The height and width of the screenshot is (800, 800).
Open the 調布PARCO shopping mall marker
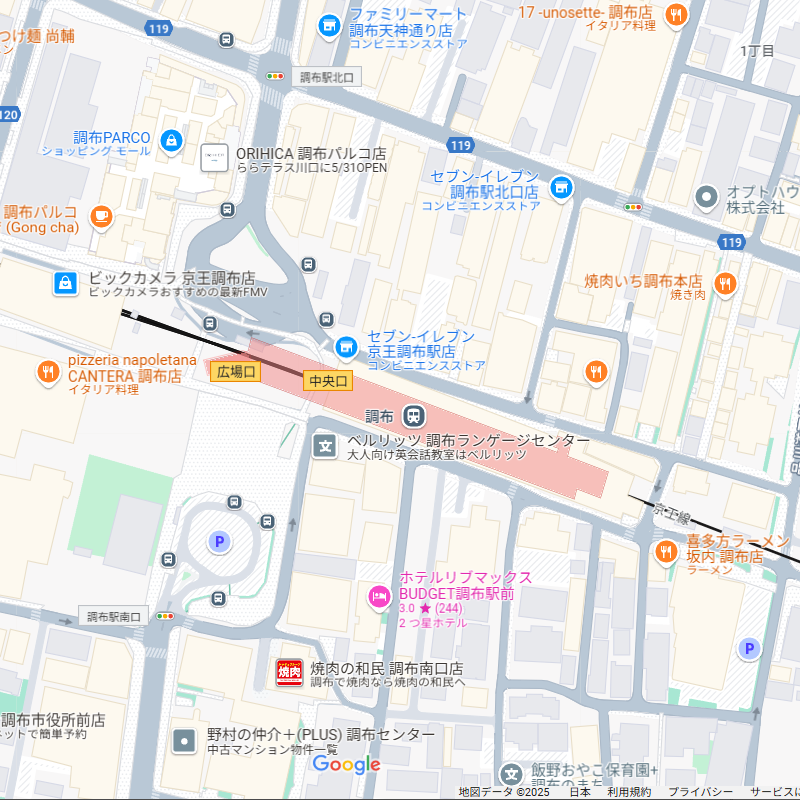pyautogui.click(x=171, y=140)
